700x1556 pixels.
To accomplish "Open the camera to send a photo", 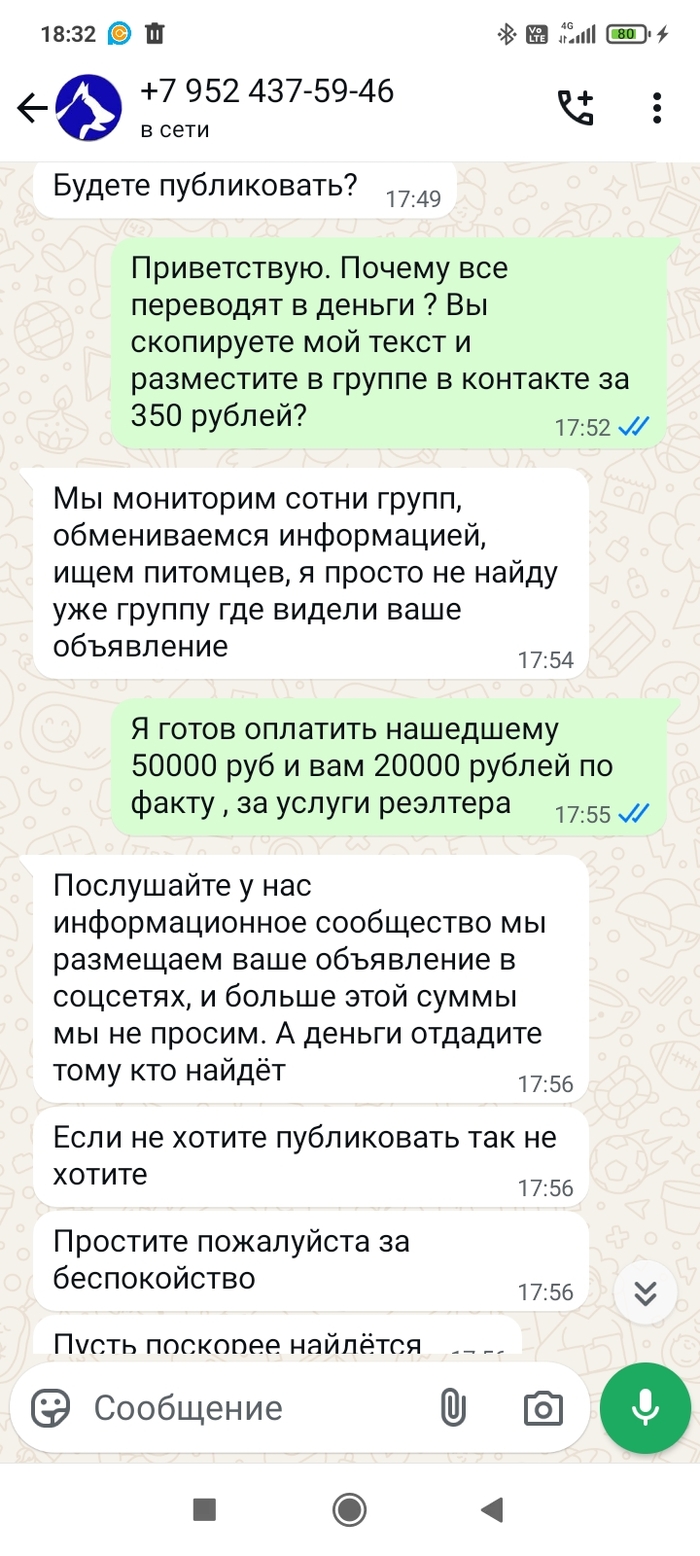I will (543, 1408).
